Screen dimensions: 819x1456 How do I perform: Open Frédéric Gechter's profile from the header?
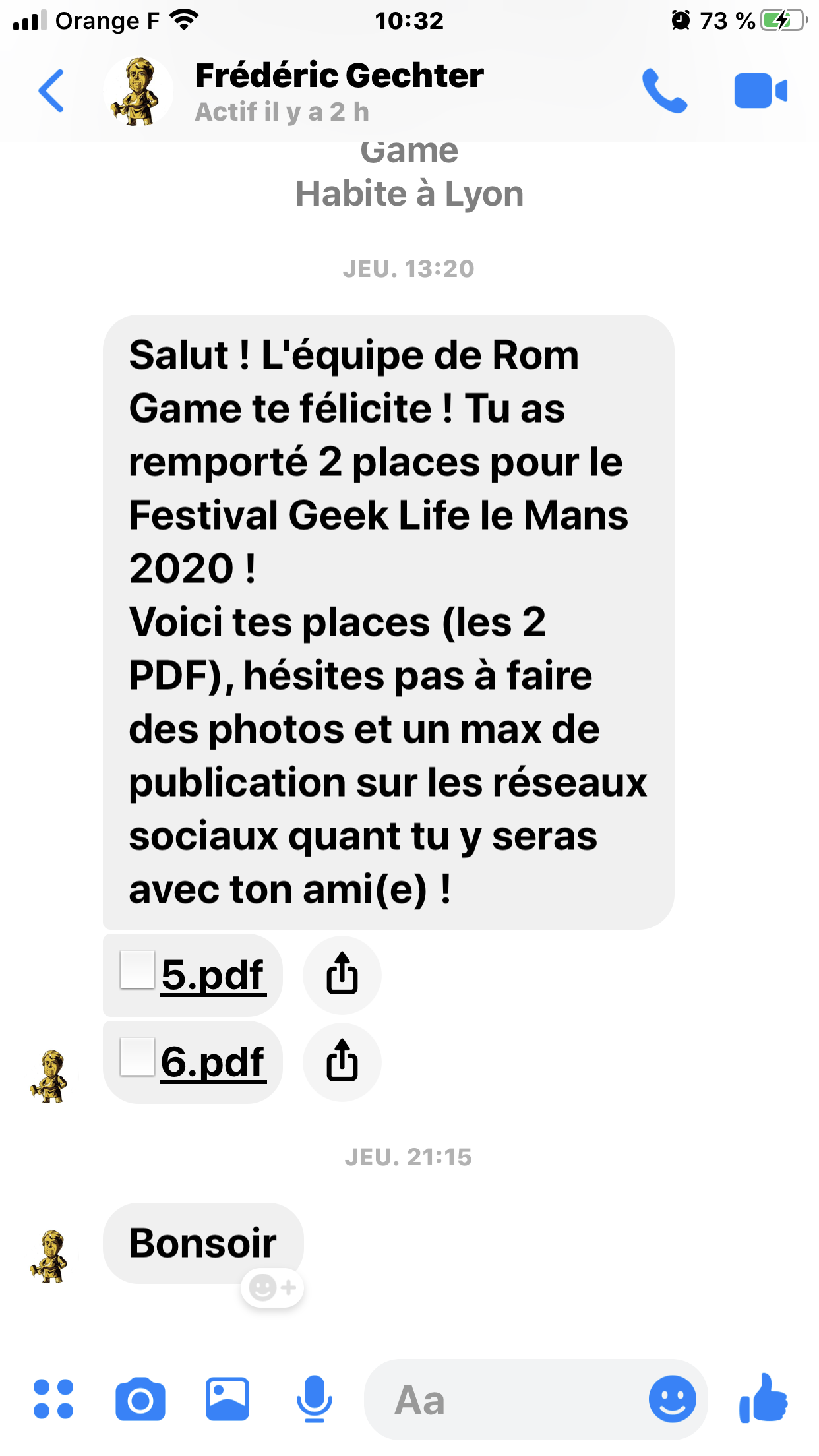coord(339,90)
